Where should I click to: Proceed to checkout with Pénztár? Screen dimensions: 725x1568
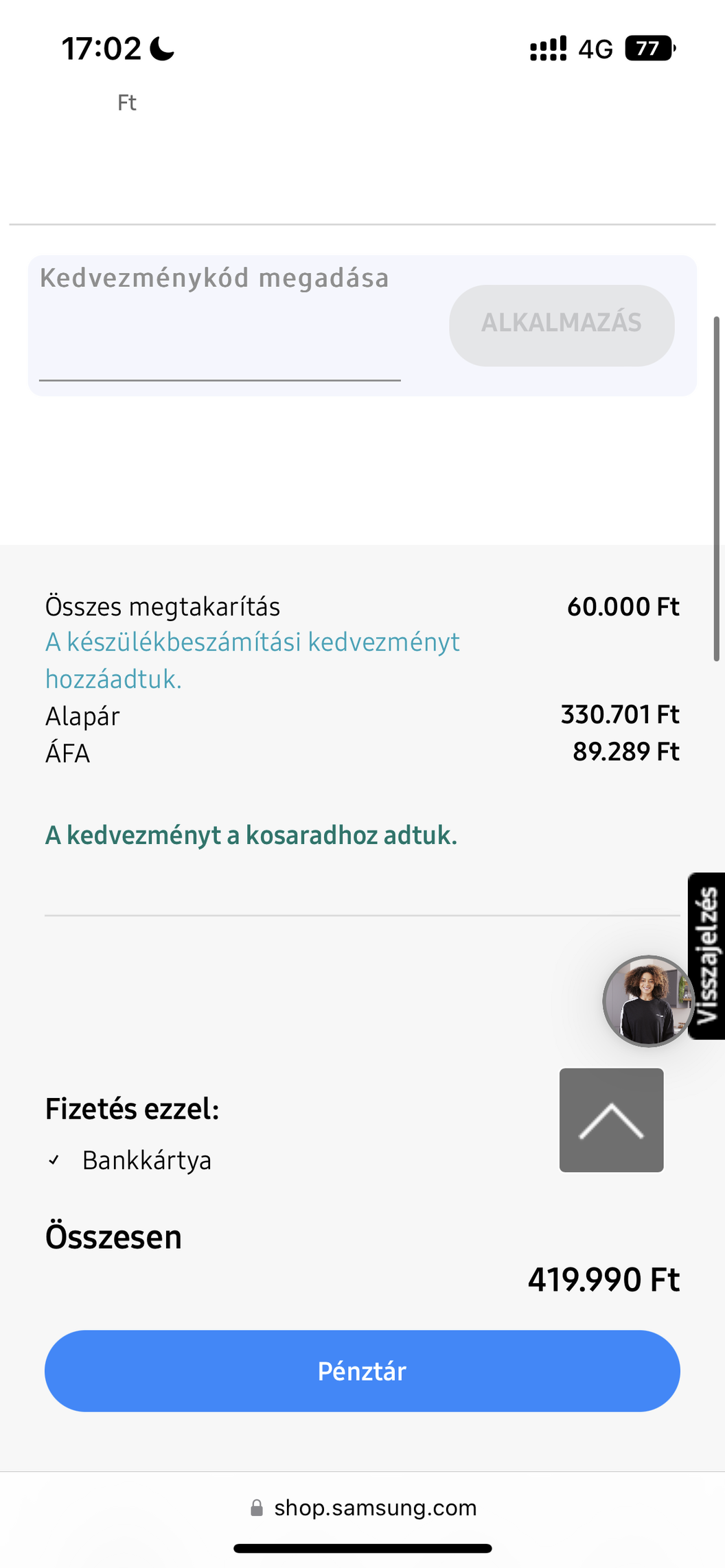click(x=362, y=1370)
